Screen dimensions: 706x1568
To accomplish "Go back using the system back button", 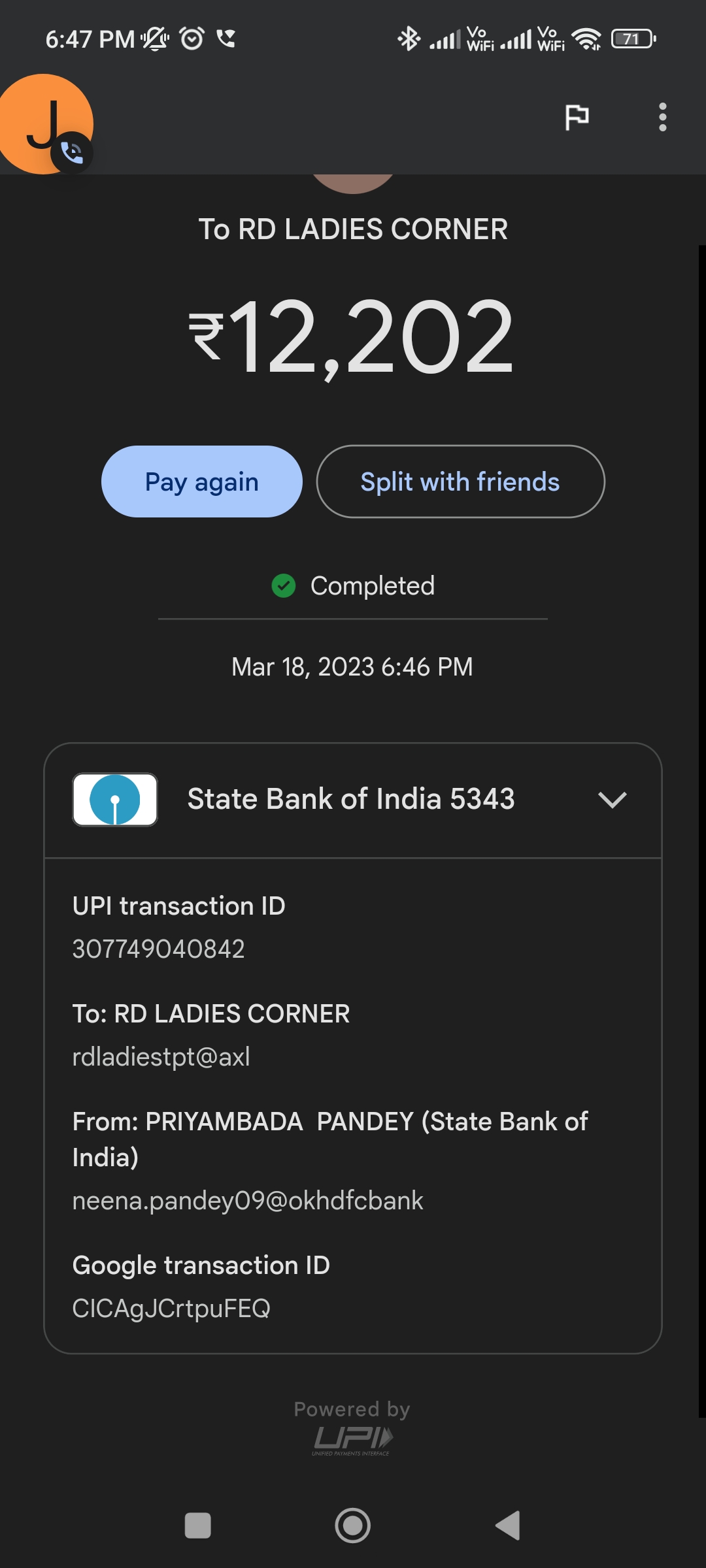I will tap(508, 1526).
